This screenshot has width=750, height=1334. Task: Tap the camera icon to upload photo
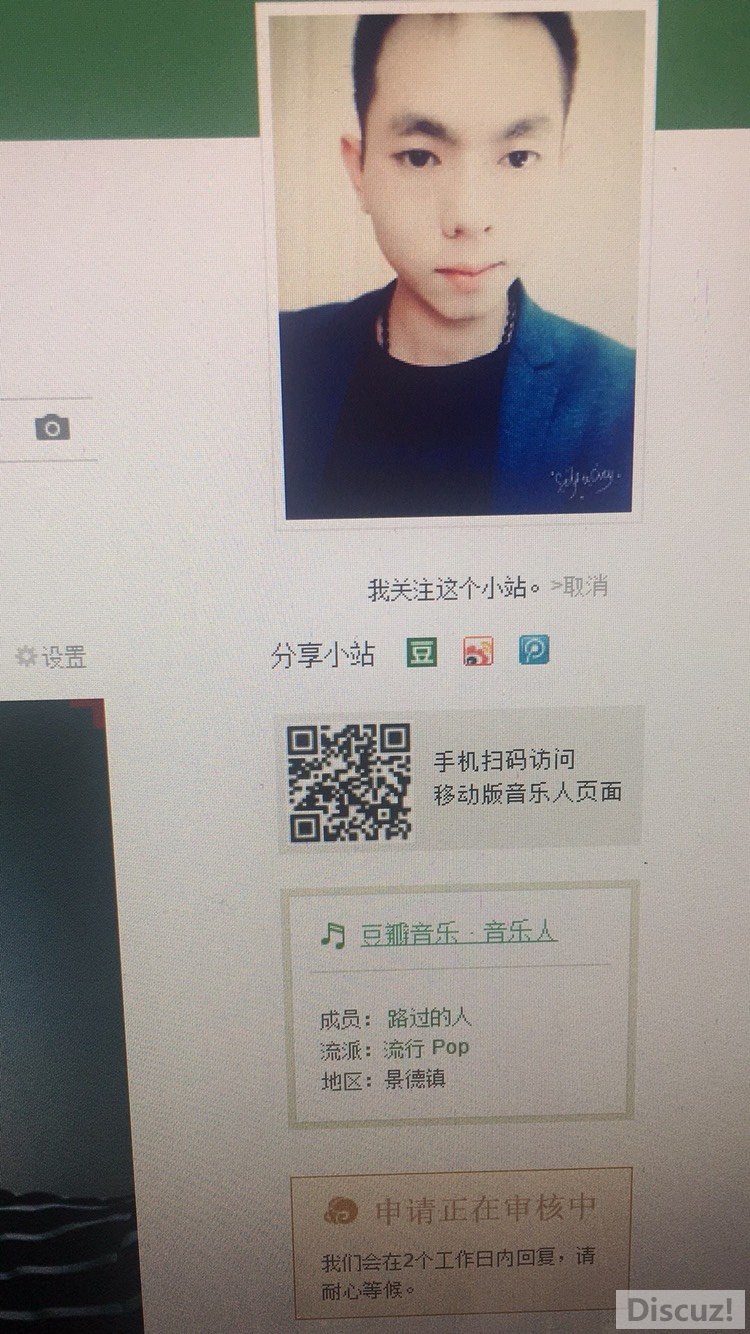click(x=52, y=429)
